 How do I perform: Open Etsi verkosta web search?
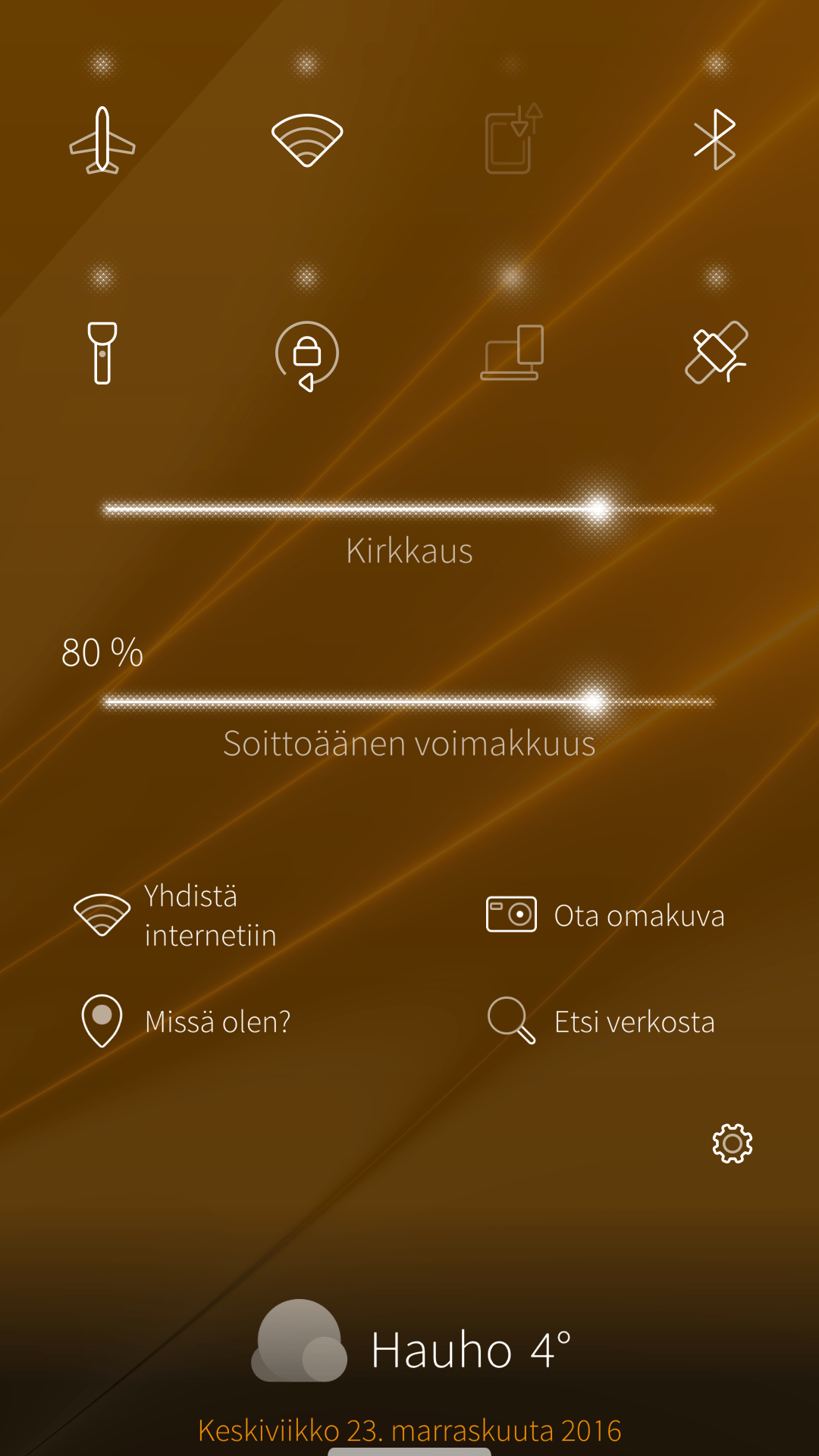(603, 1021)
